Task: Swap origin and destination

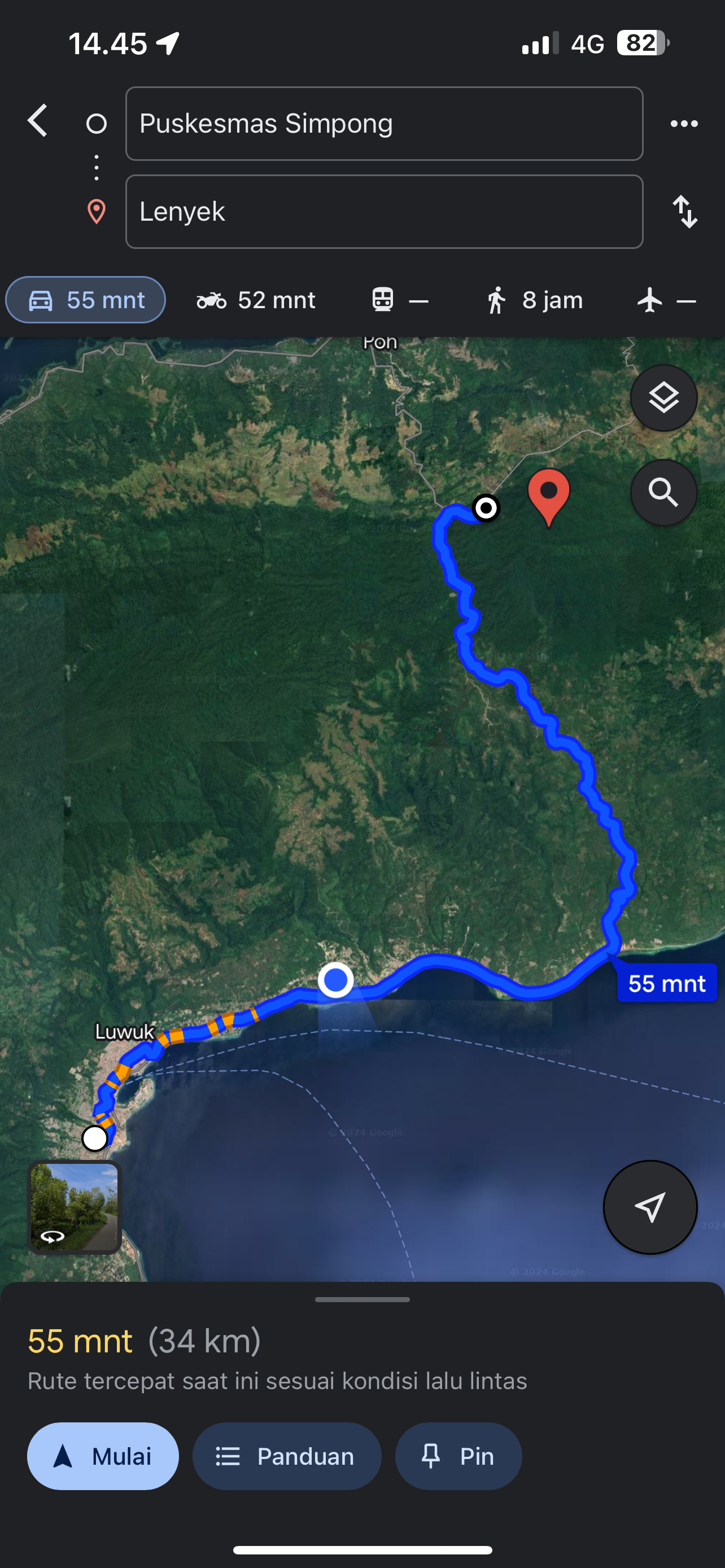Action: pos(685,212)
